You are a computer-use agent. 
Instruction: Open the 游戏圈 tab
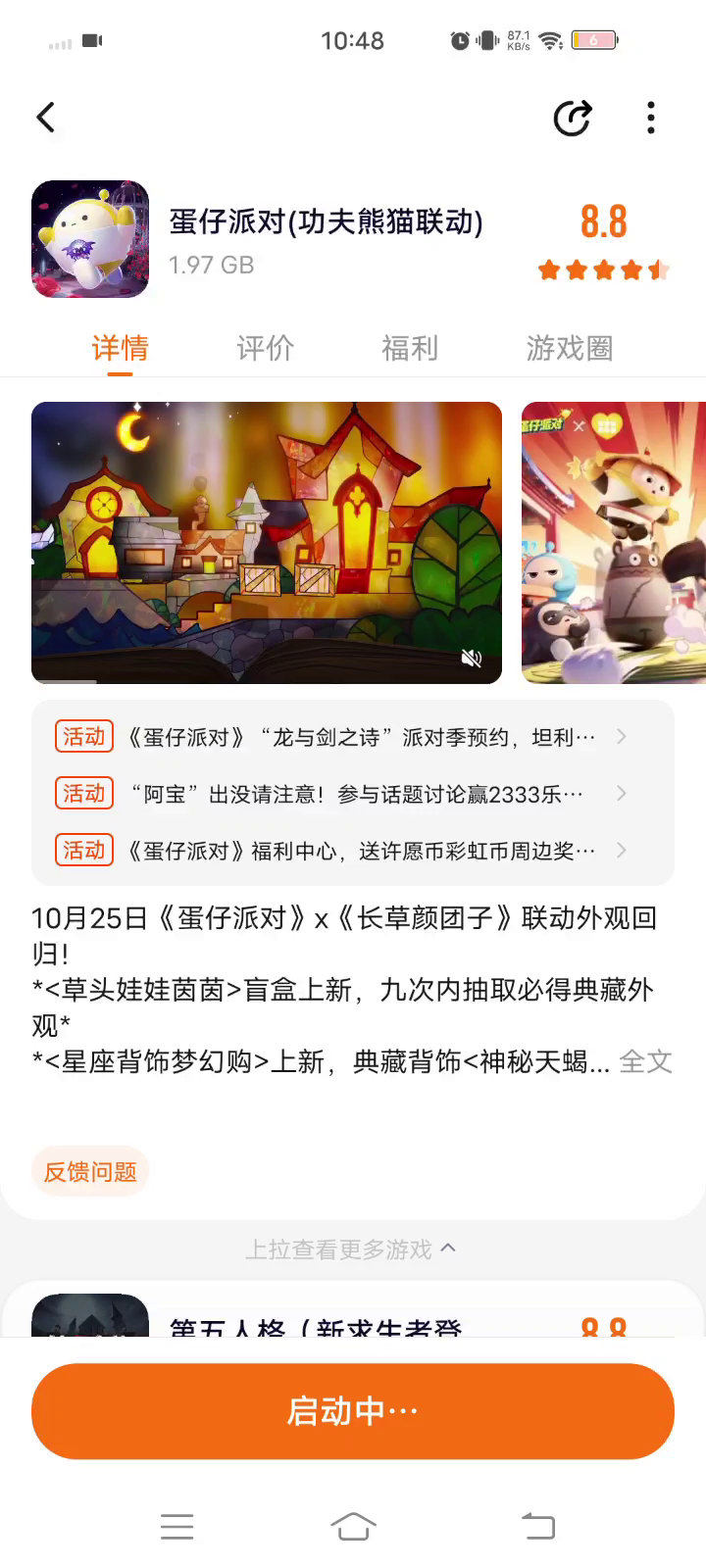click(569, 348)
